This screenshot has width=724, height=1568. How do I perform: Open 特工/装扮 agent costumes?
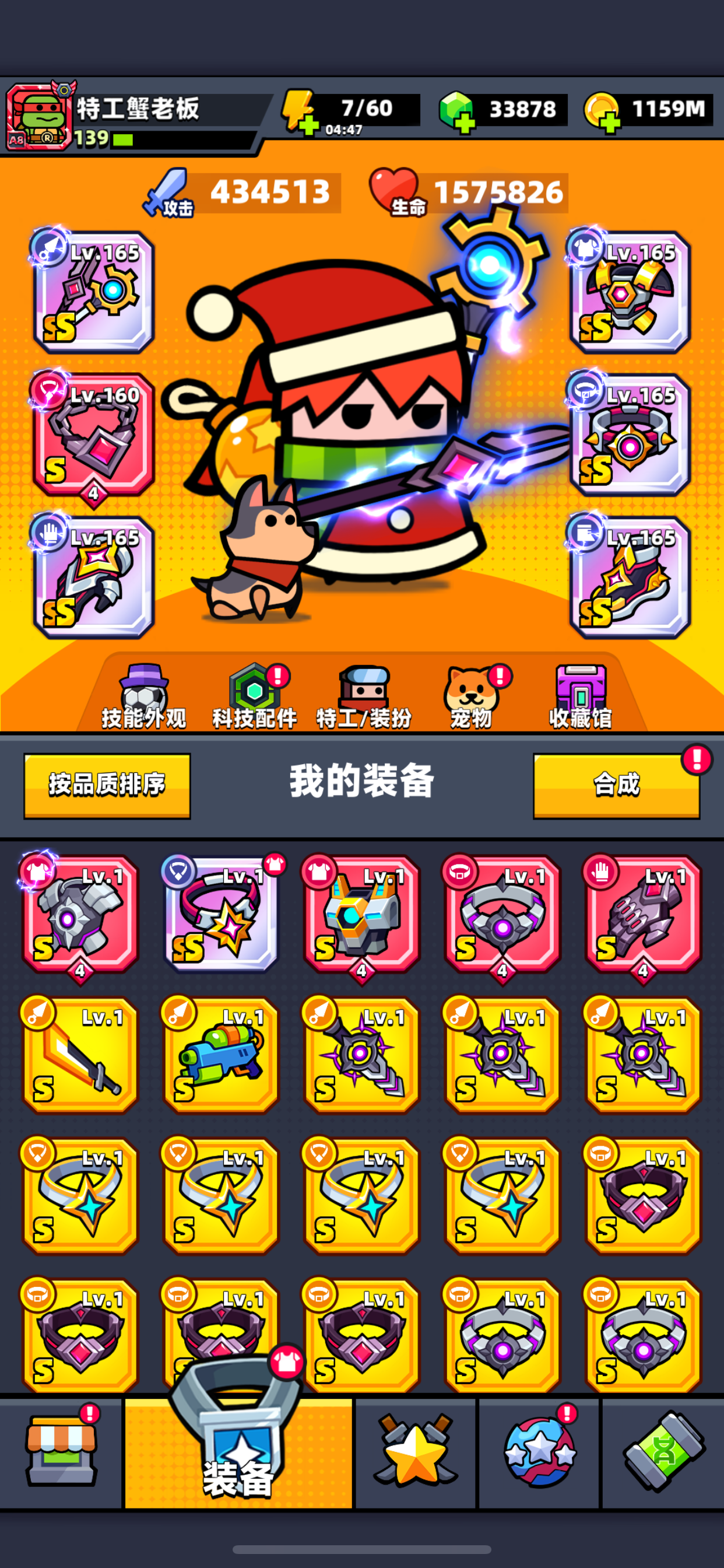point(364,698)
